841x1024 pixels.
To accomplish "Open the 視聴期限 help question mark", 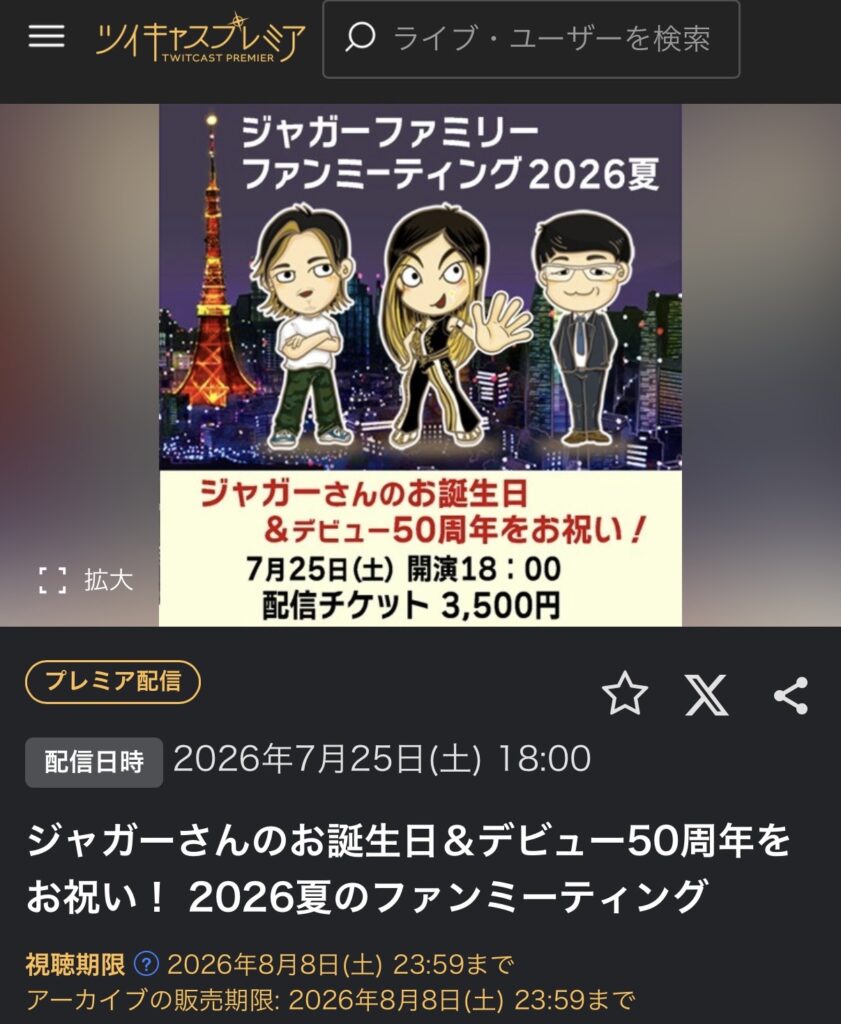I will point(146,964).
